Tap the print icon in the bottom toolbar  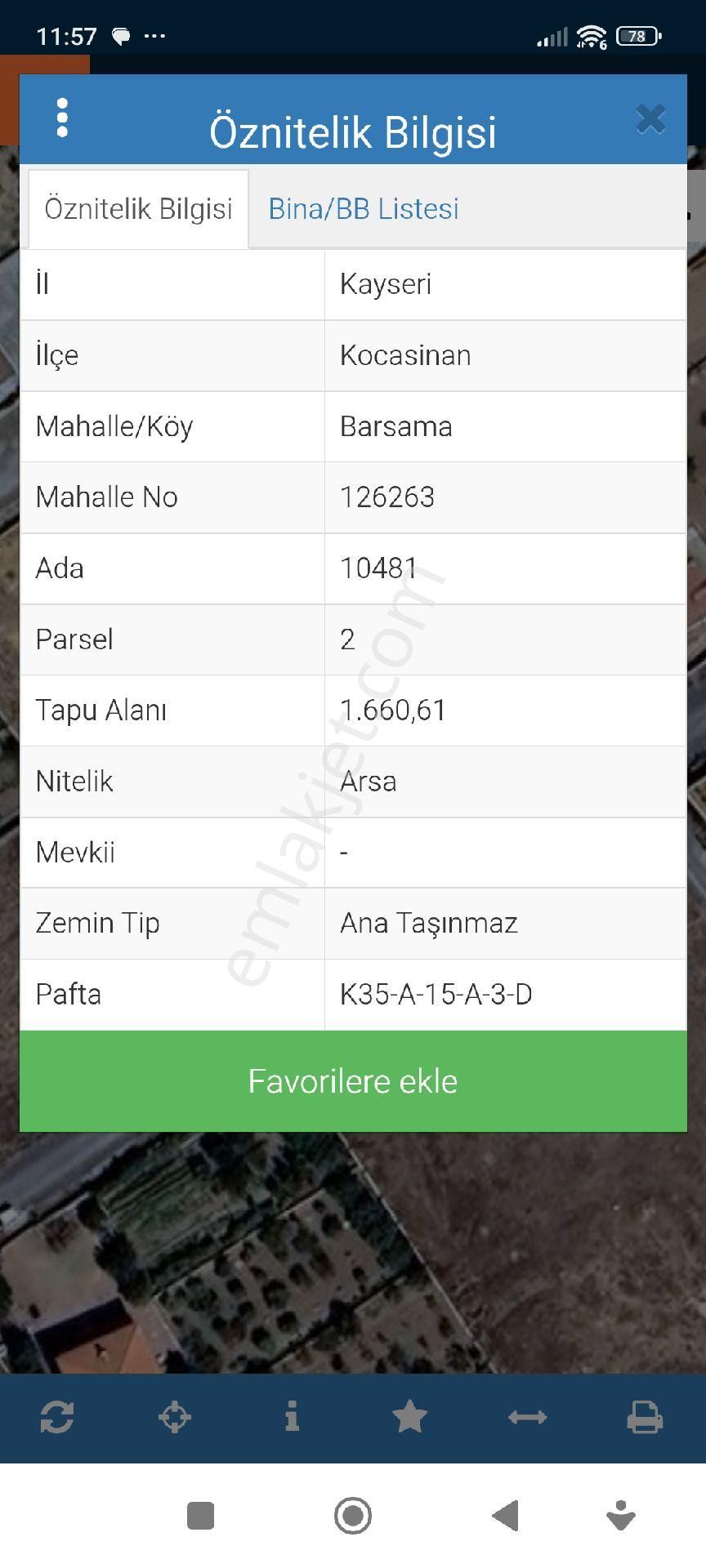click(645, 1417)
